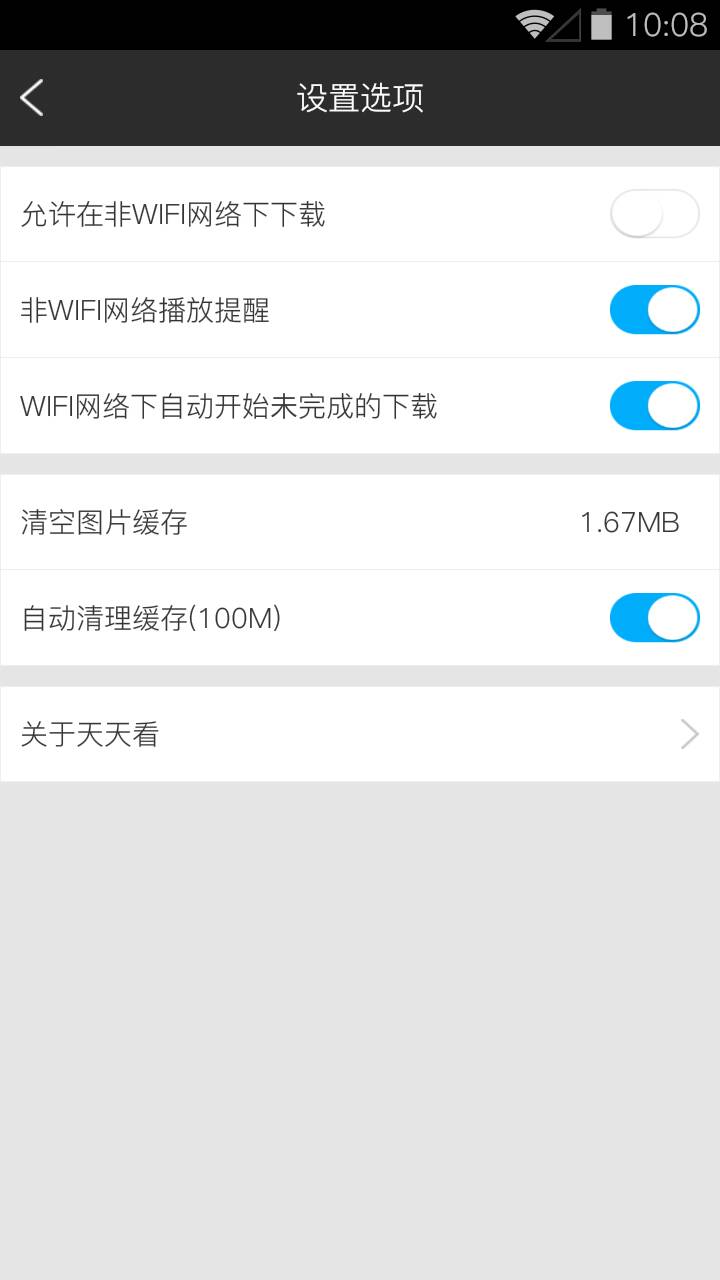Turn off WIFI网络下自动开始未完成的下载
The image size is (720, 1280).
pos(654,405)
